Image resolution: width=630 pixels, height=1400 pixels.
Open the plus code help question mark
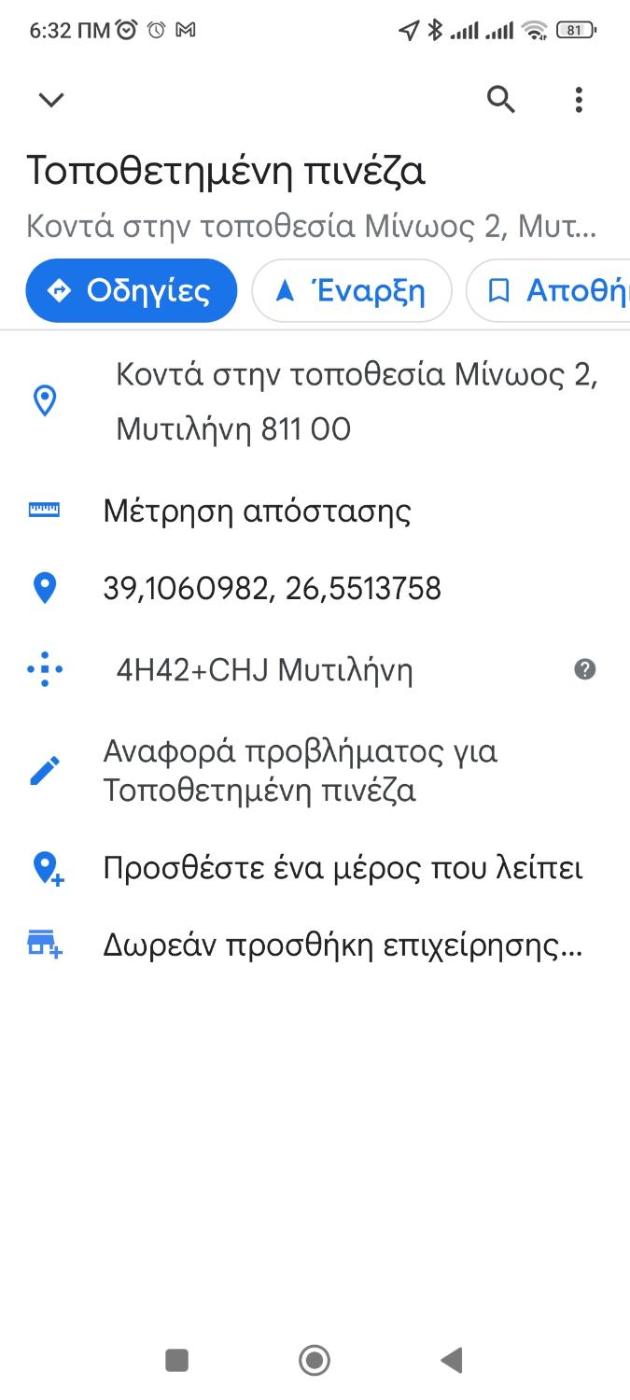(x=586, y=670)
